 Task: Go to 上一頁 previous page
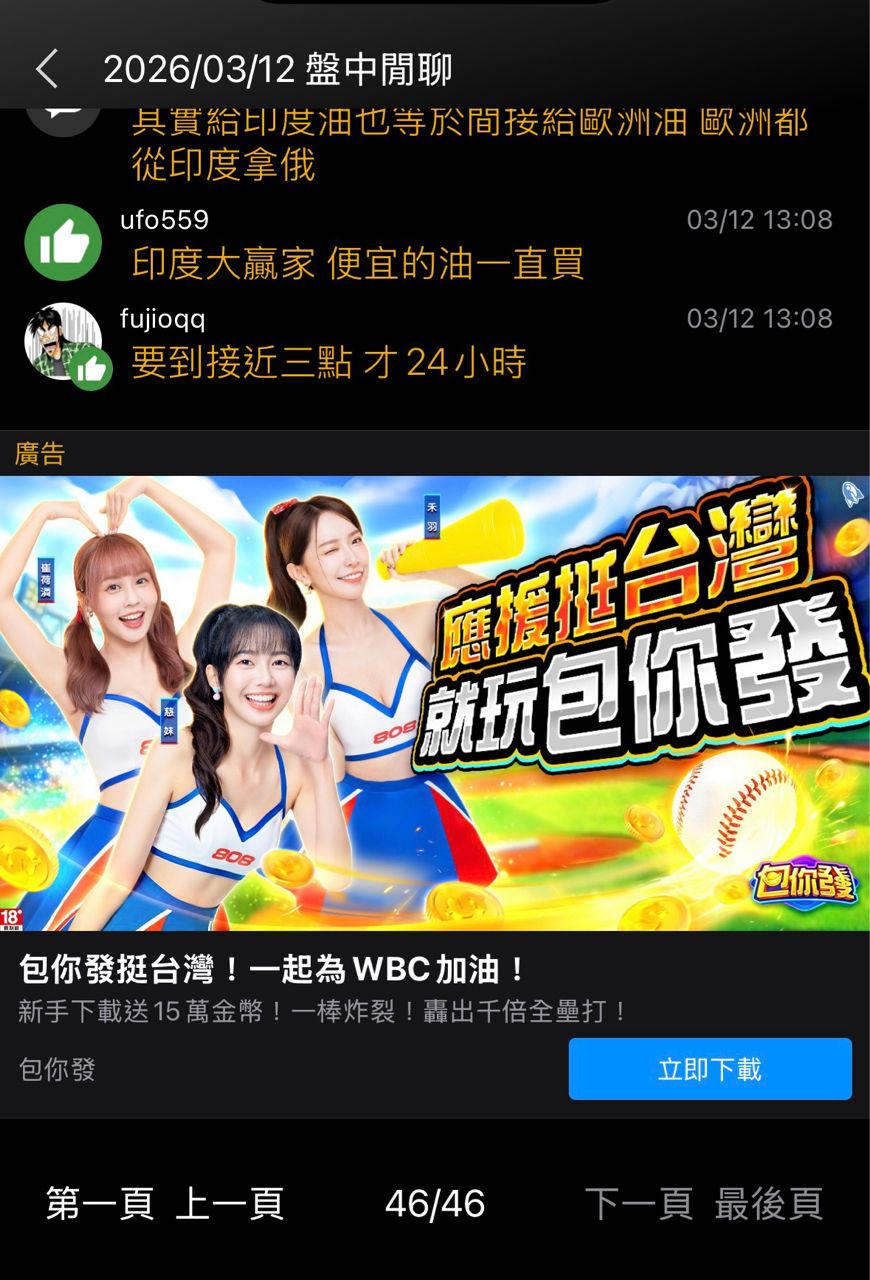pos(229,1203)
